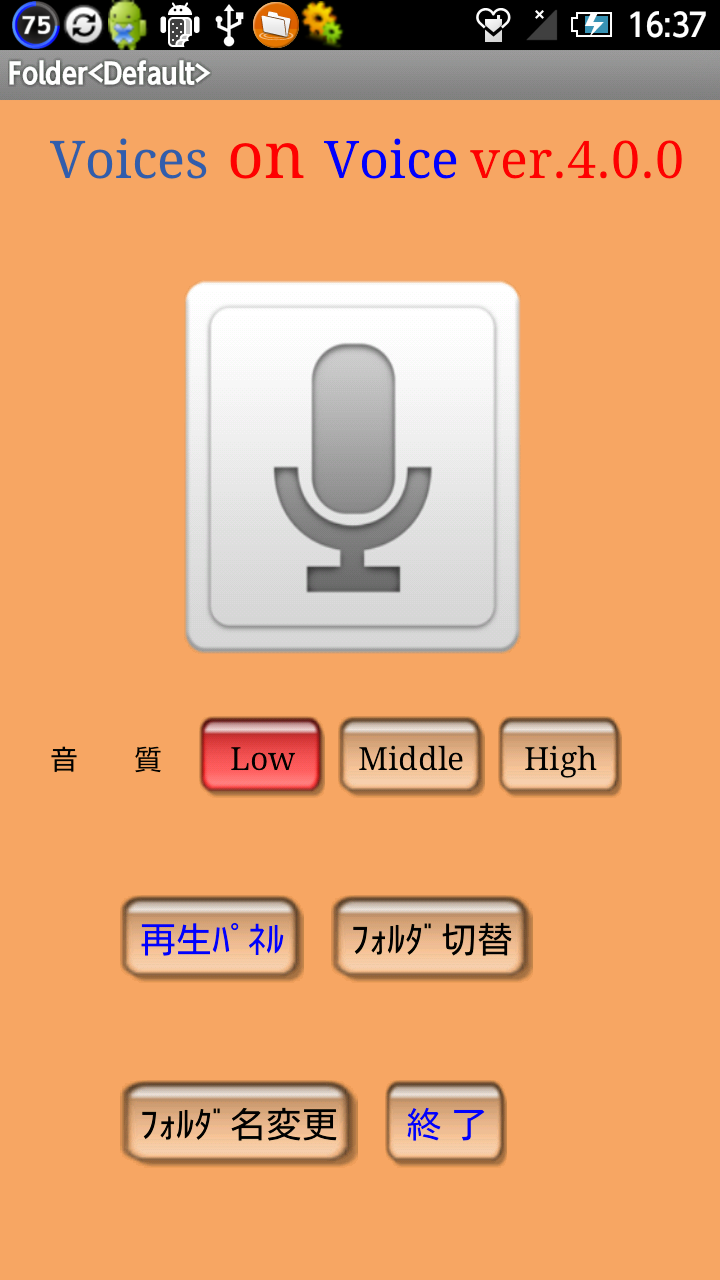Open the 再生パネル playback panel
This screenshot has height=1280, width=720.
[211, 938]
